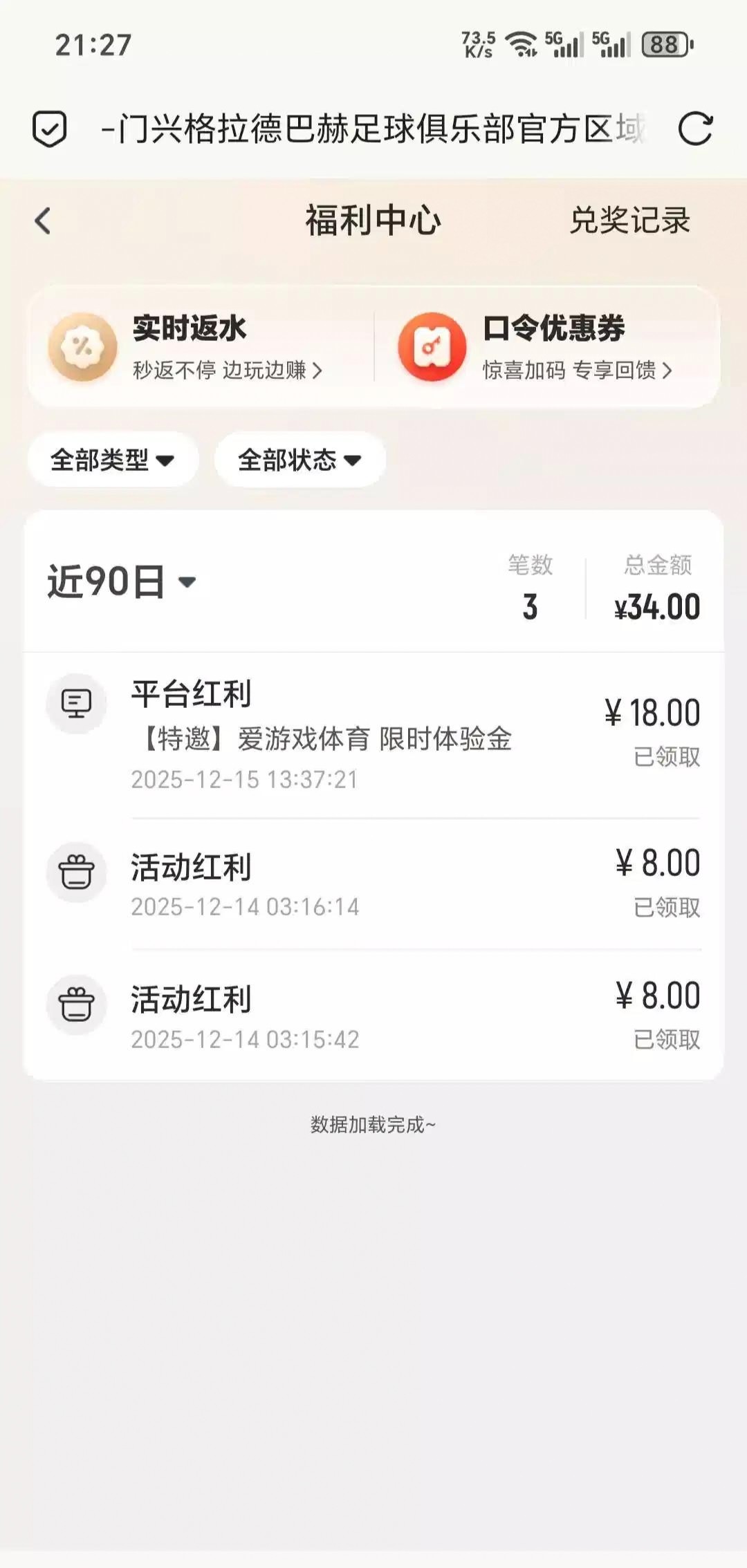Image resolution: width=747 pixels, height=1568 pixels.
Task: Expand the 全部状态 filter dropdown
Action: [299, 460]
